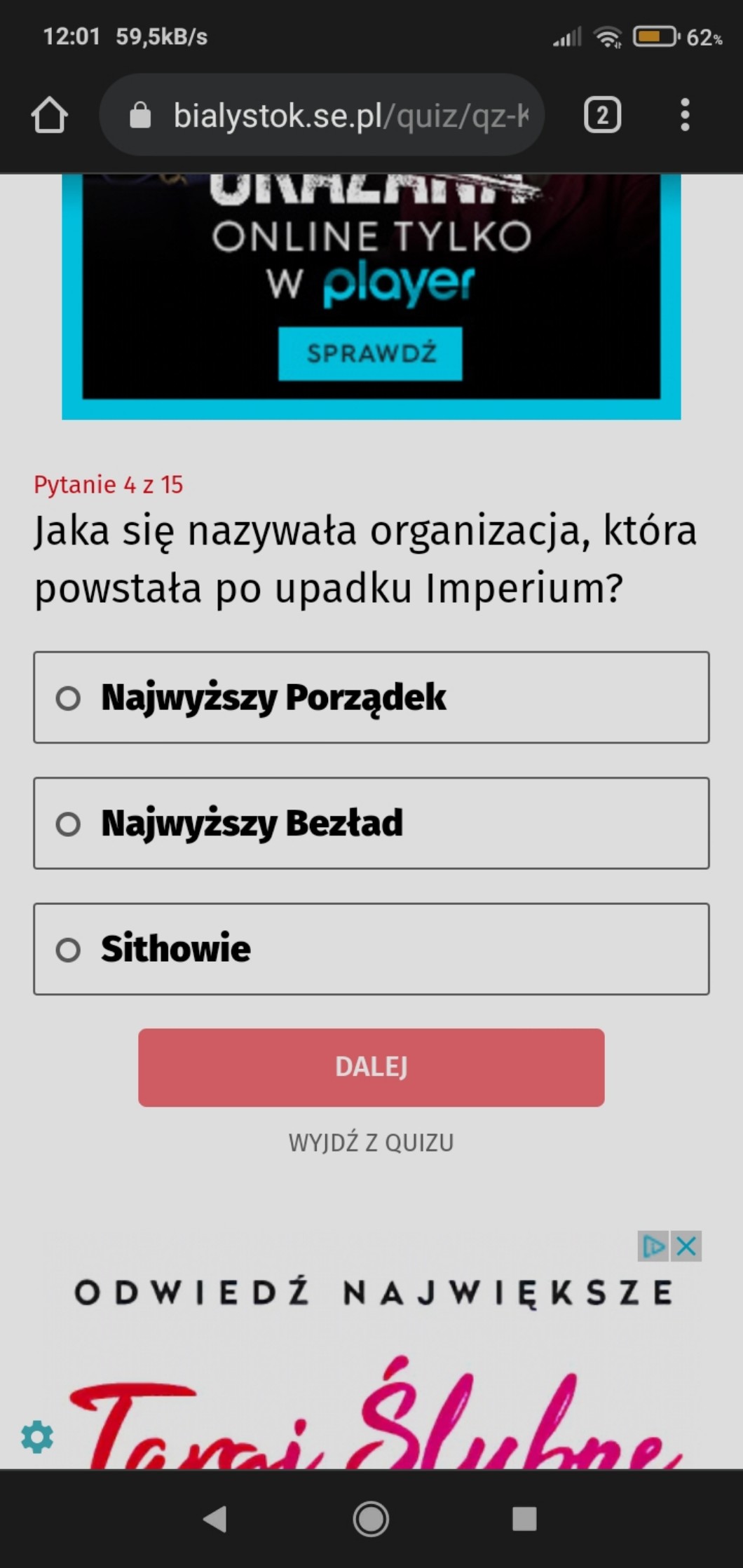Exit via WYJDŹ Z QUIZU
Screen dimensions: 743x1568
point(371,1143)
